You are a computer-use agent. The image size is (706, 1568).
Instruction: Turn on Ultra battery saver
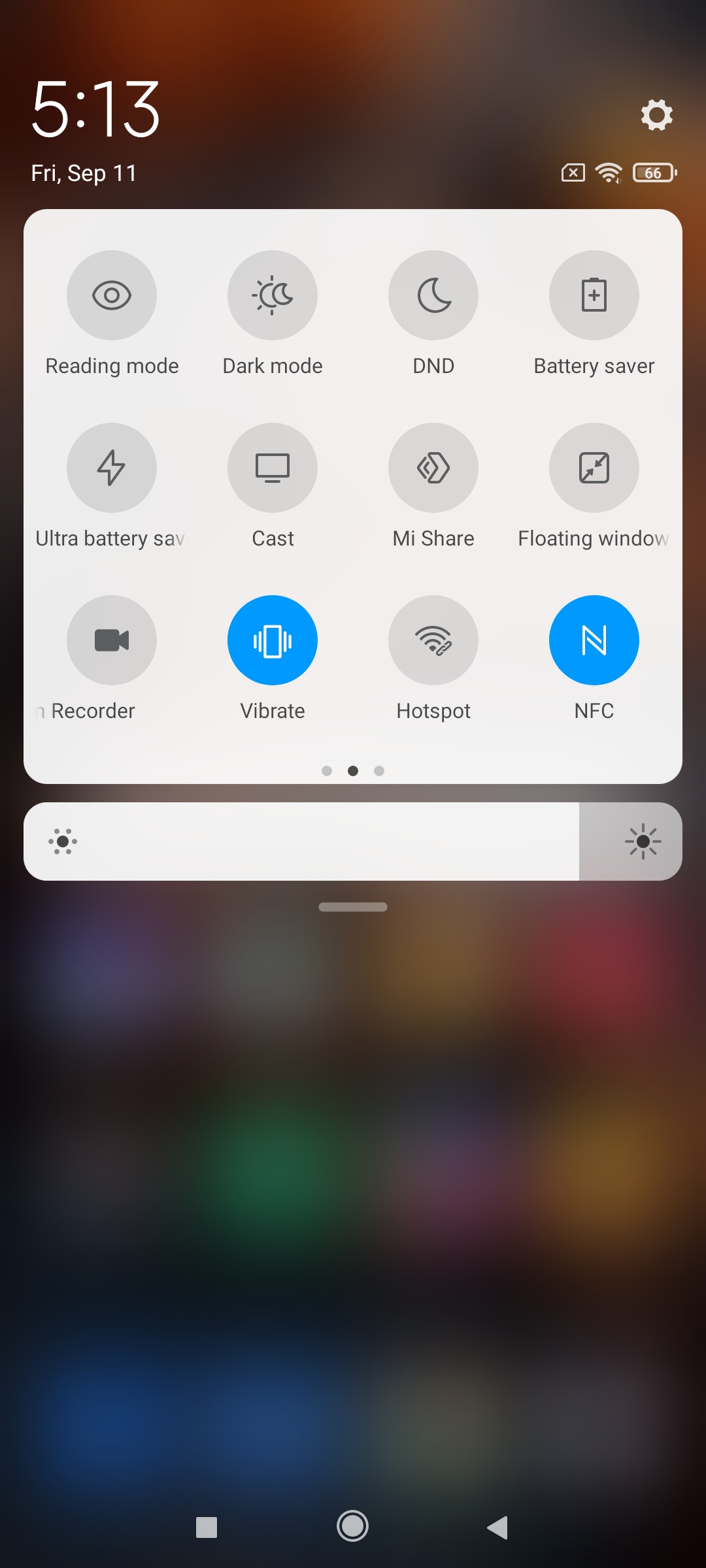tap(112, 468)
